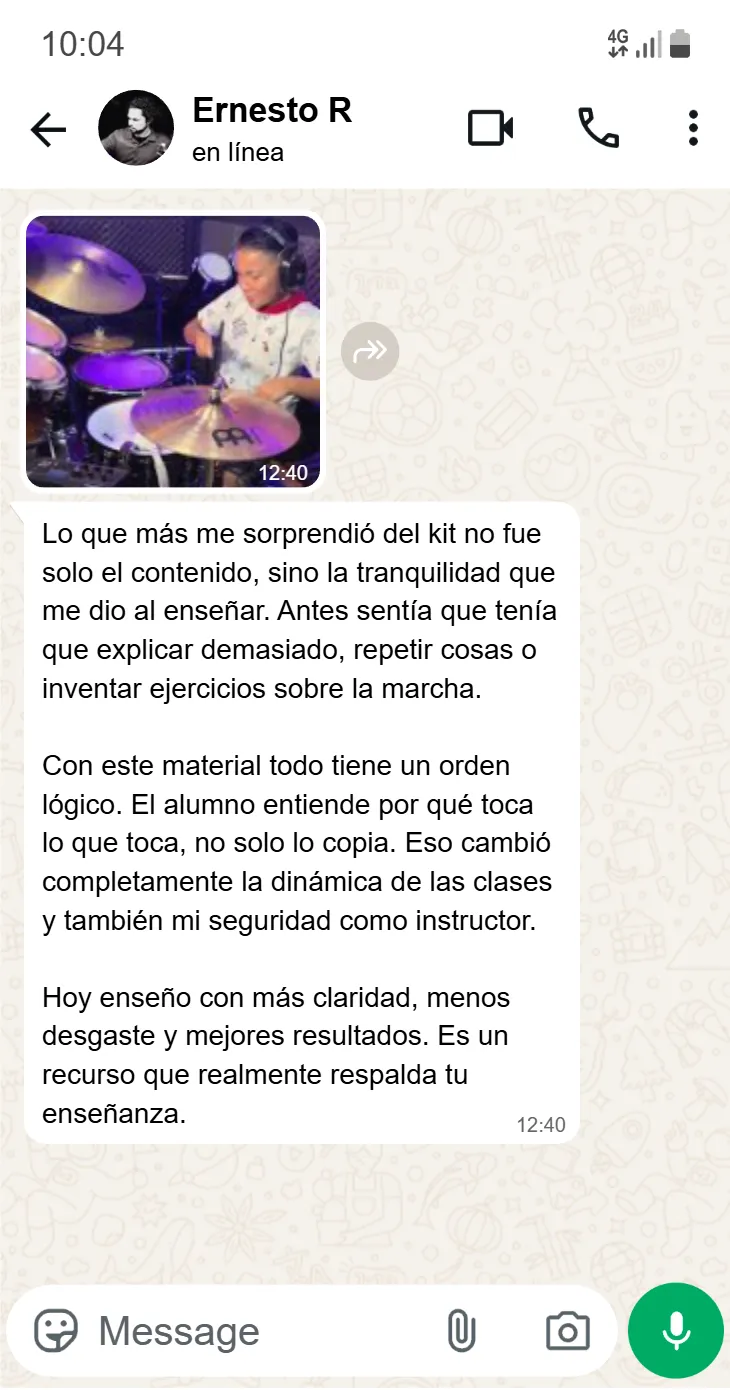Open the sticker and emoji picker
The image size is (730, 1390).
click(x=56, y=1331)
